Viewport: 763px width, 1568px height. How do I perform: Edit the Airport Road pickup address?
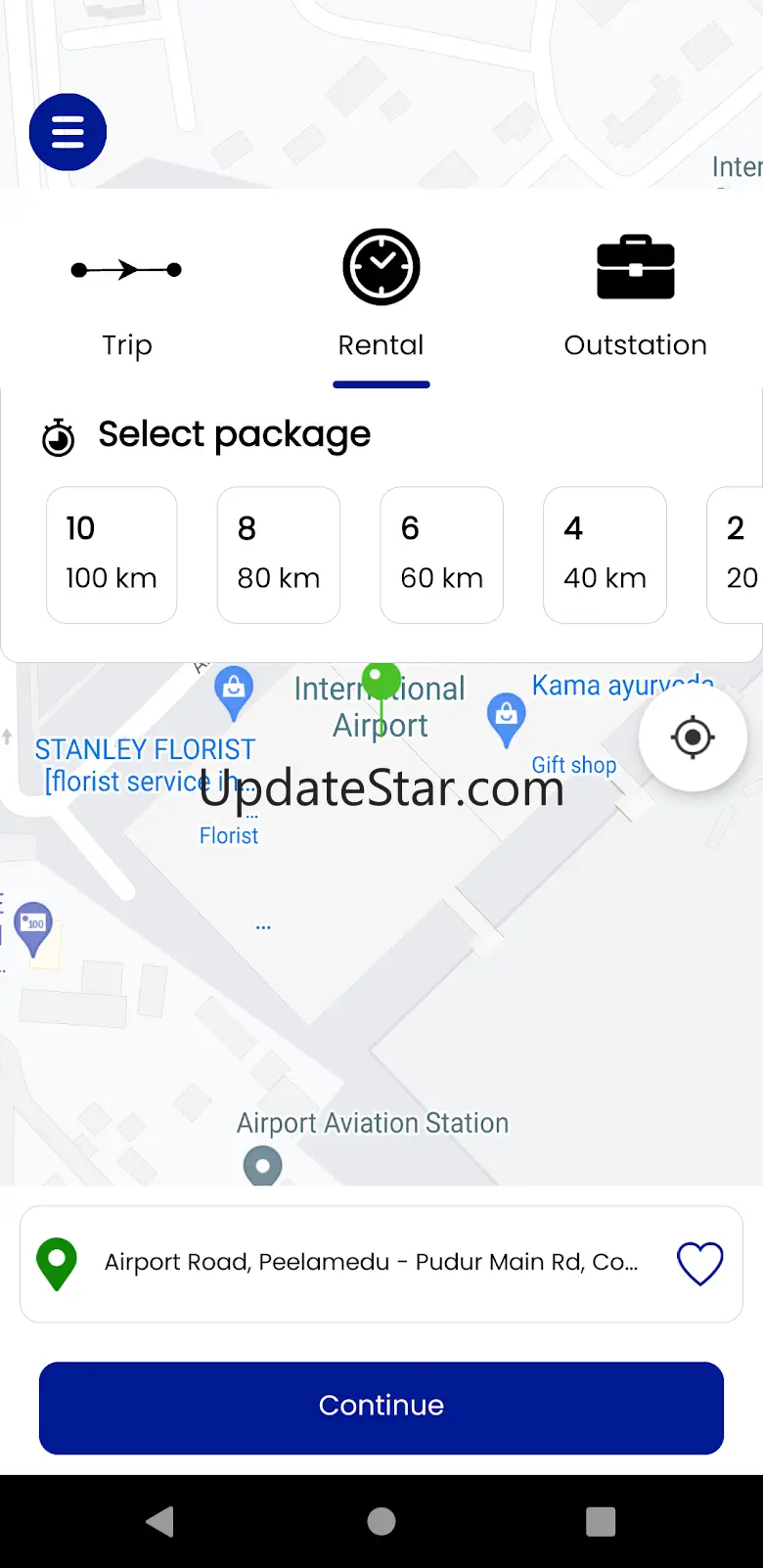click(371, 1262)
